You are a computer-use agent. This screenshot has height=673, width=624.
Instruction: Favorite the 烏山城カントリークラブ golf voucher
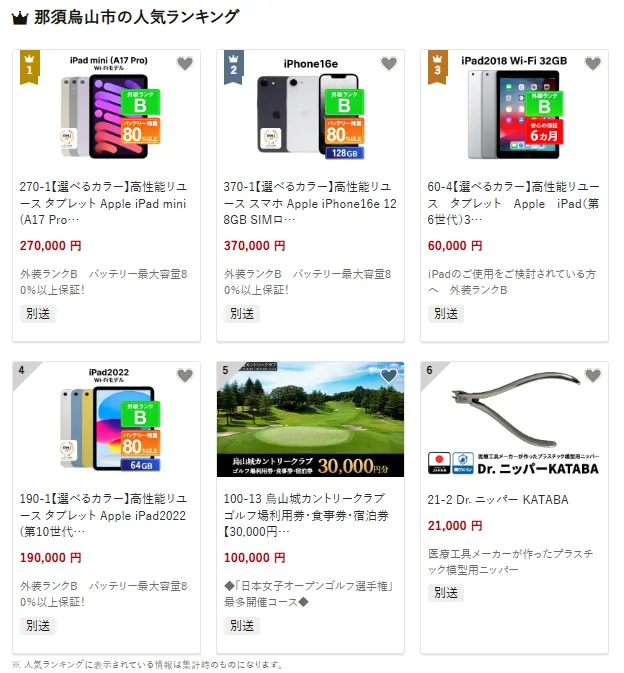pyautogui.click(x=389, y=376)
